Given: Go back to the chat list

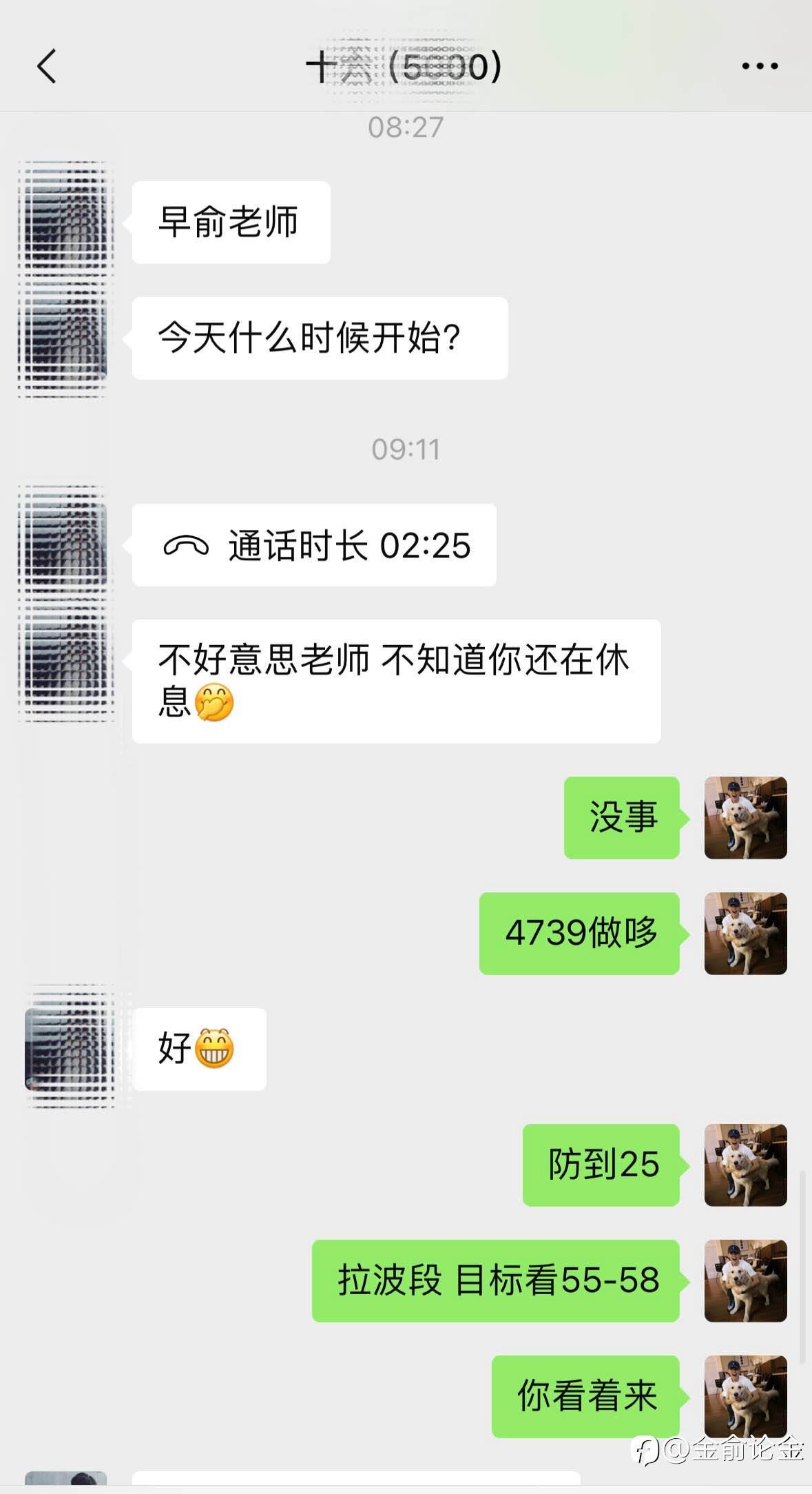Looking at the screenshot, I should click(46, 67).
